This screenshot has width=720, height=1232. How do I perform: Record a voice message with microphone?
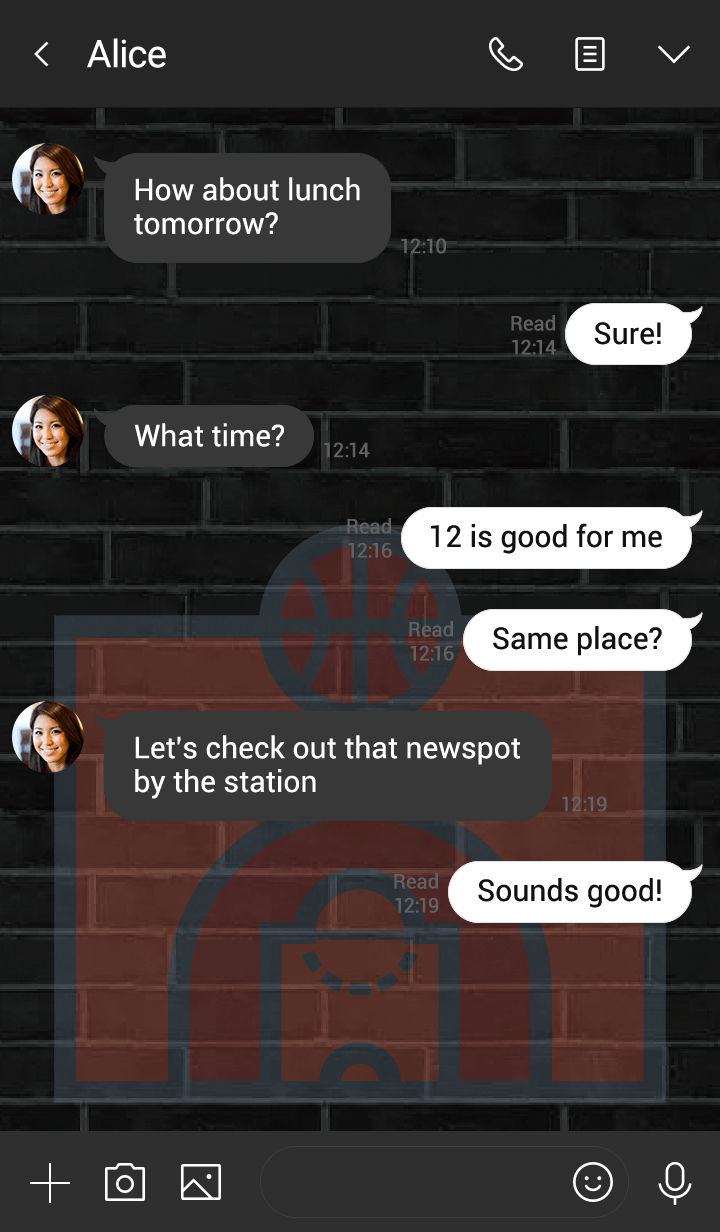coord(675,1183)
